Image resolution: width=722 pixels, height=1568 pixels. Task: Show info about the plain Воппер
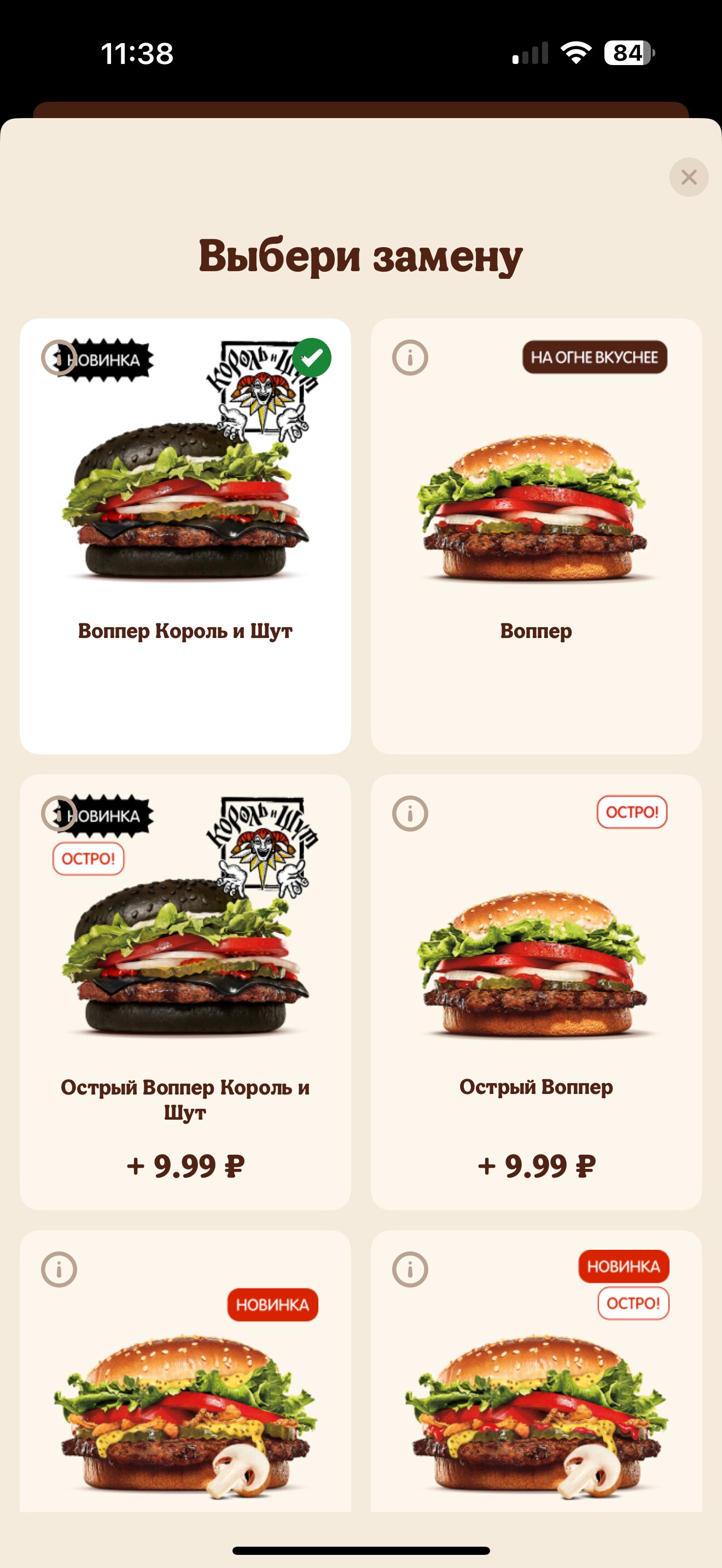[410, 358]
